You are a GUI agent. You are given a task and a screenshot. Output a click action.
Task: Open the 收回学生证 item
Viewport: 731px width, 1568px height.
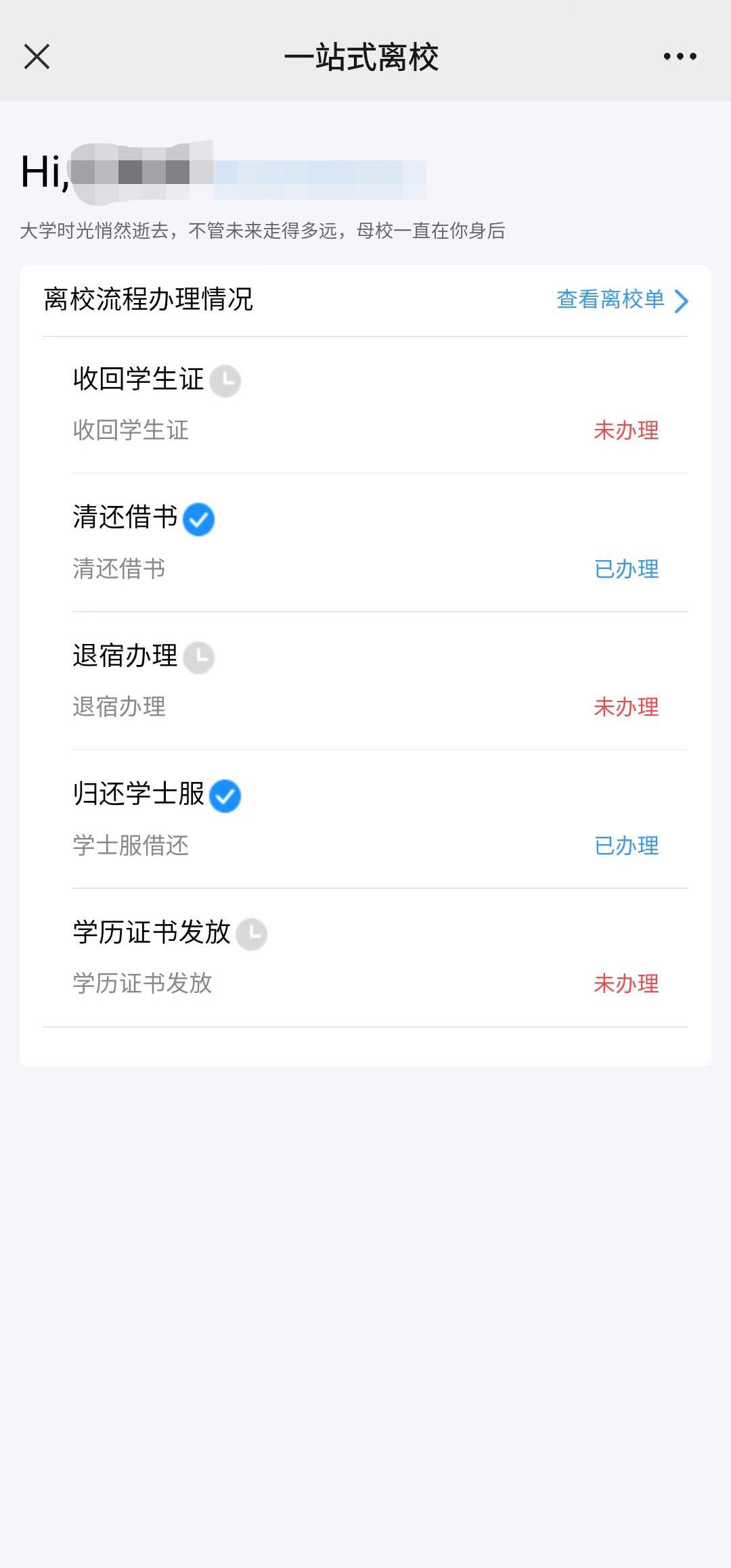click(x=365, y=405)
